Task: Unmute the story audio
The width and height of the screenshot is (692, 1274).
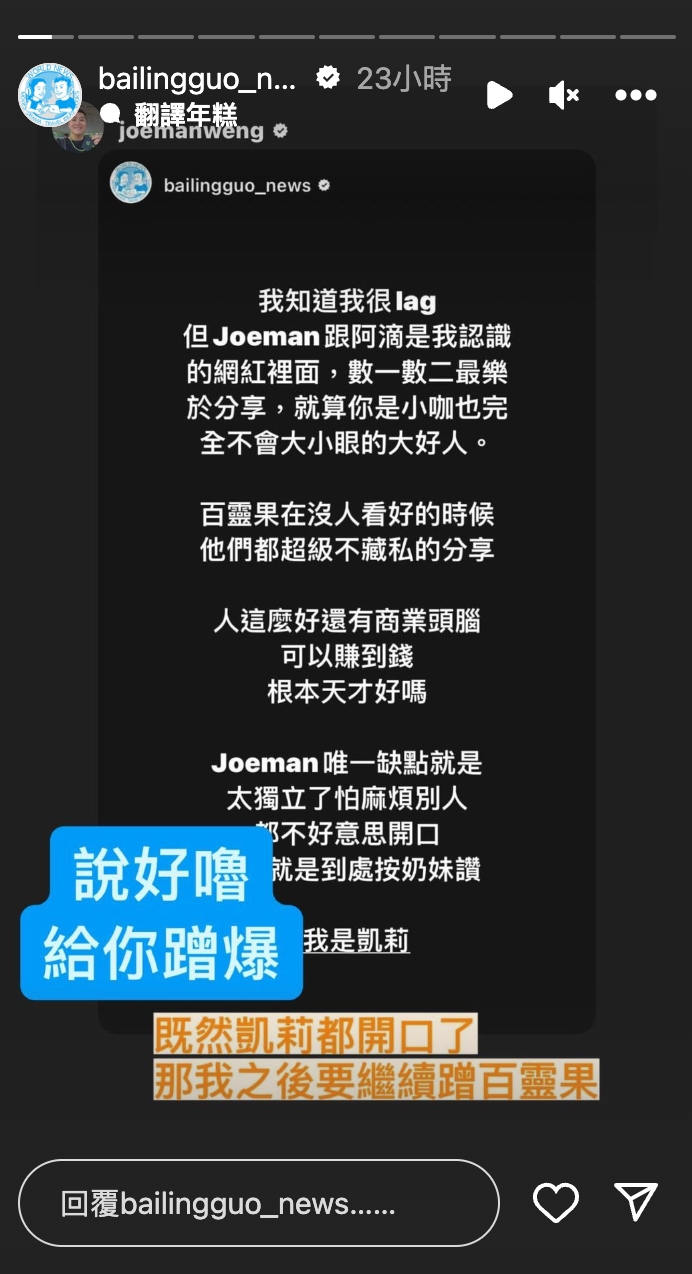Action: [x=564, y=95]
